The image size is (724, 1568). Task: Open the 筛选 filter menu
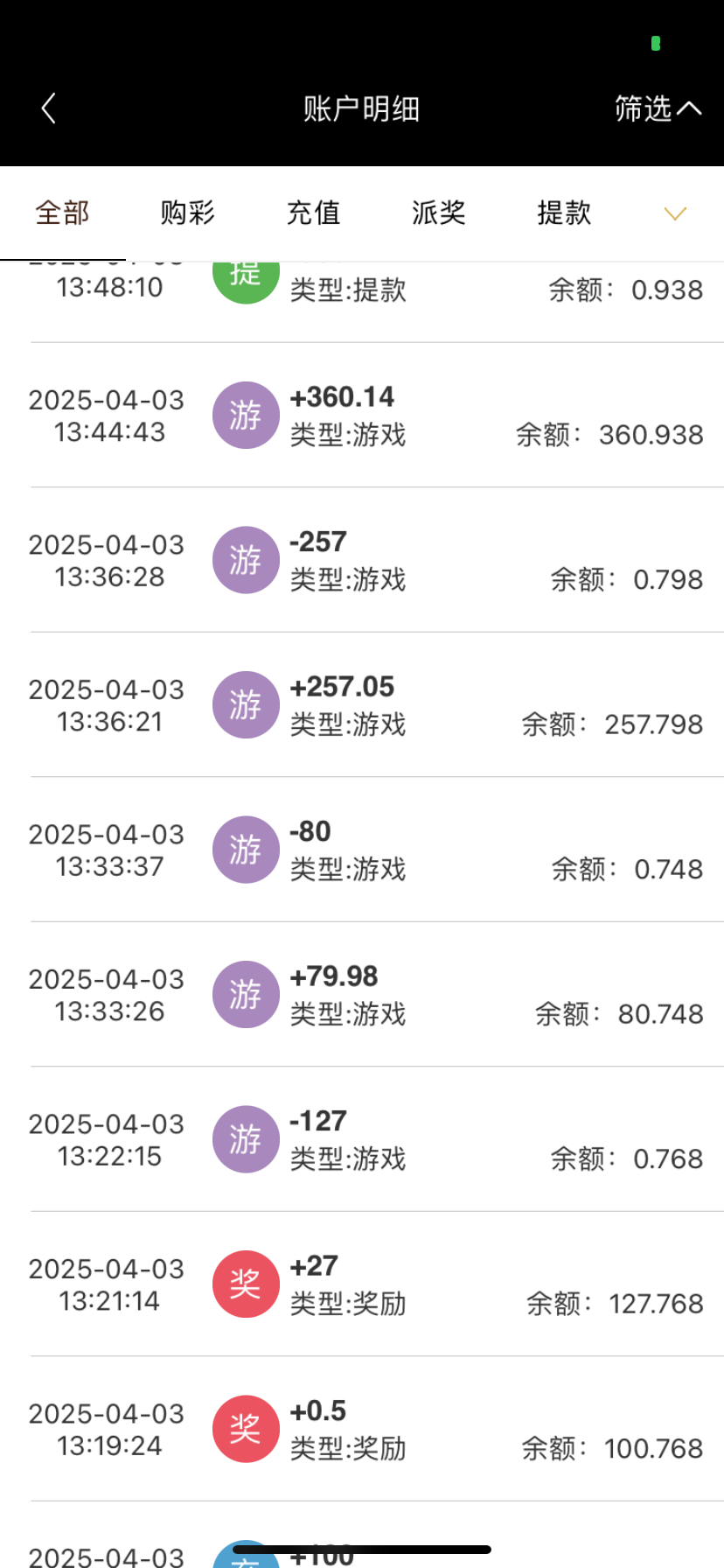657,108
